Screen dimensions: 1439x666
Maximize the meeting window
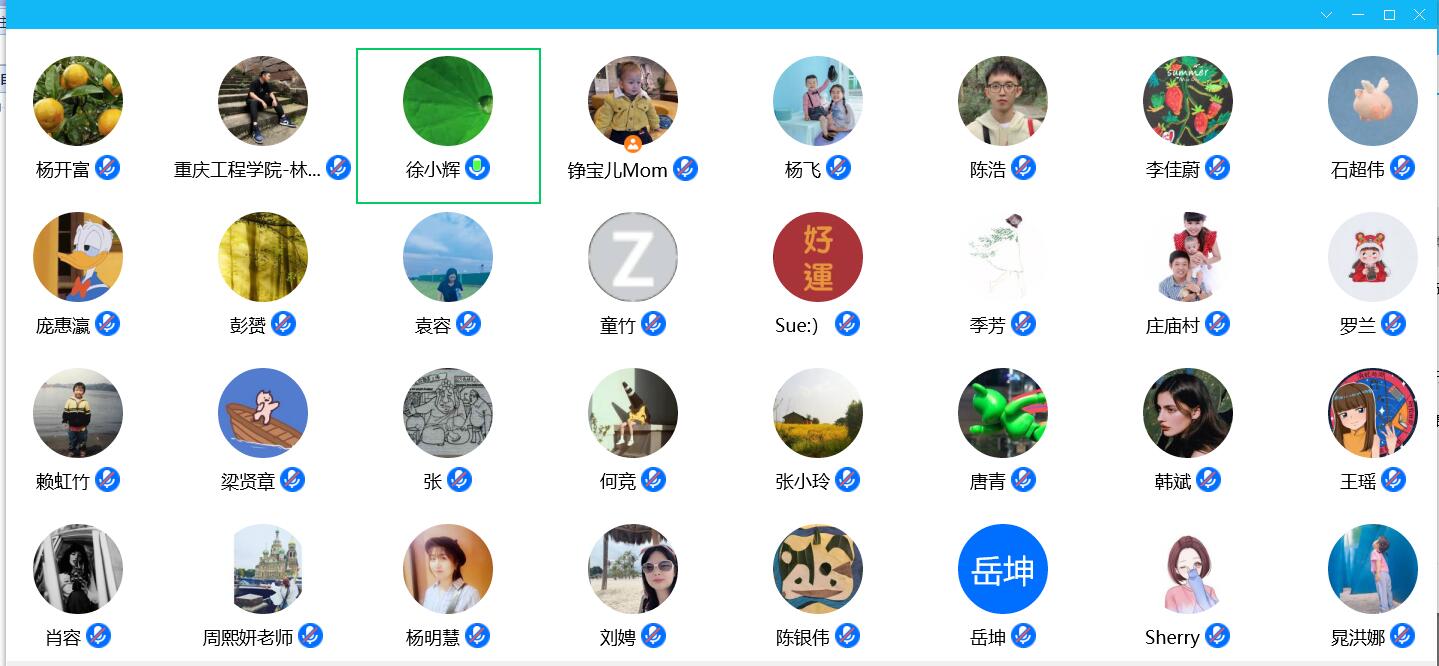(x=1389, y=14)
